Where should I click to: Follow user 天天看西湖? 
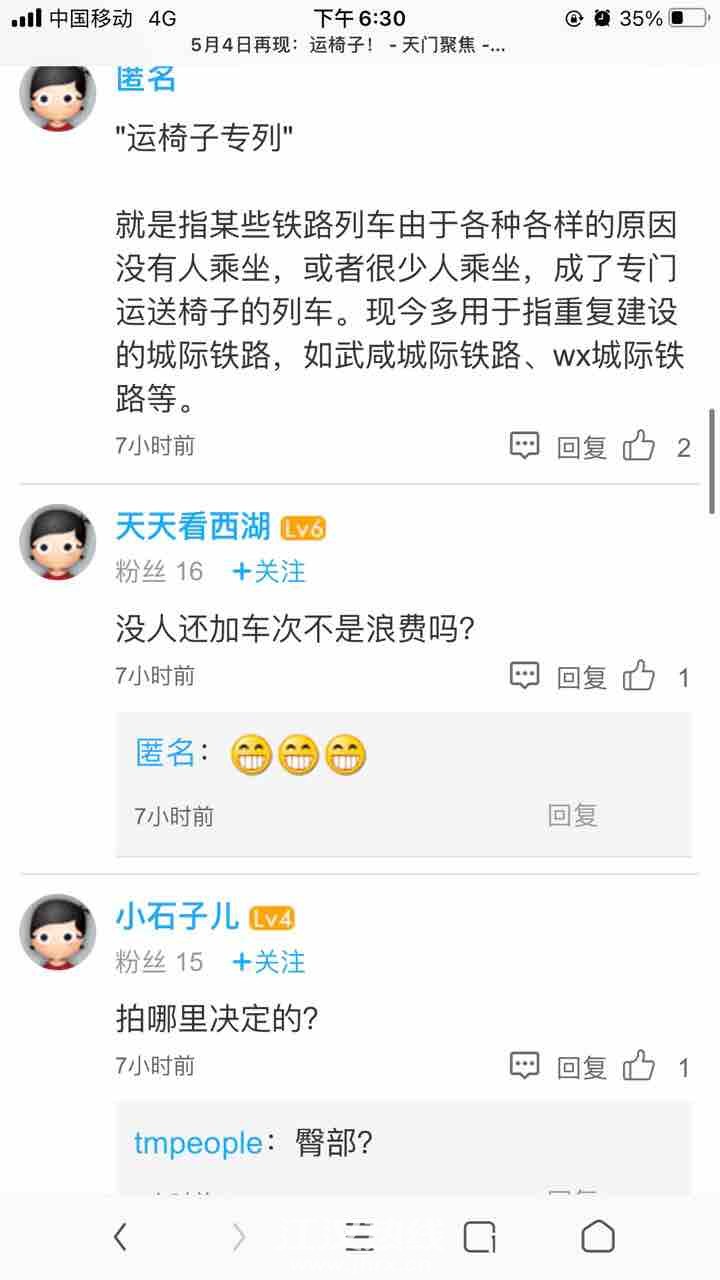pyautogui.click(x=268, y=571)
